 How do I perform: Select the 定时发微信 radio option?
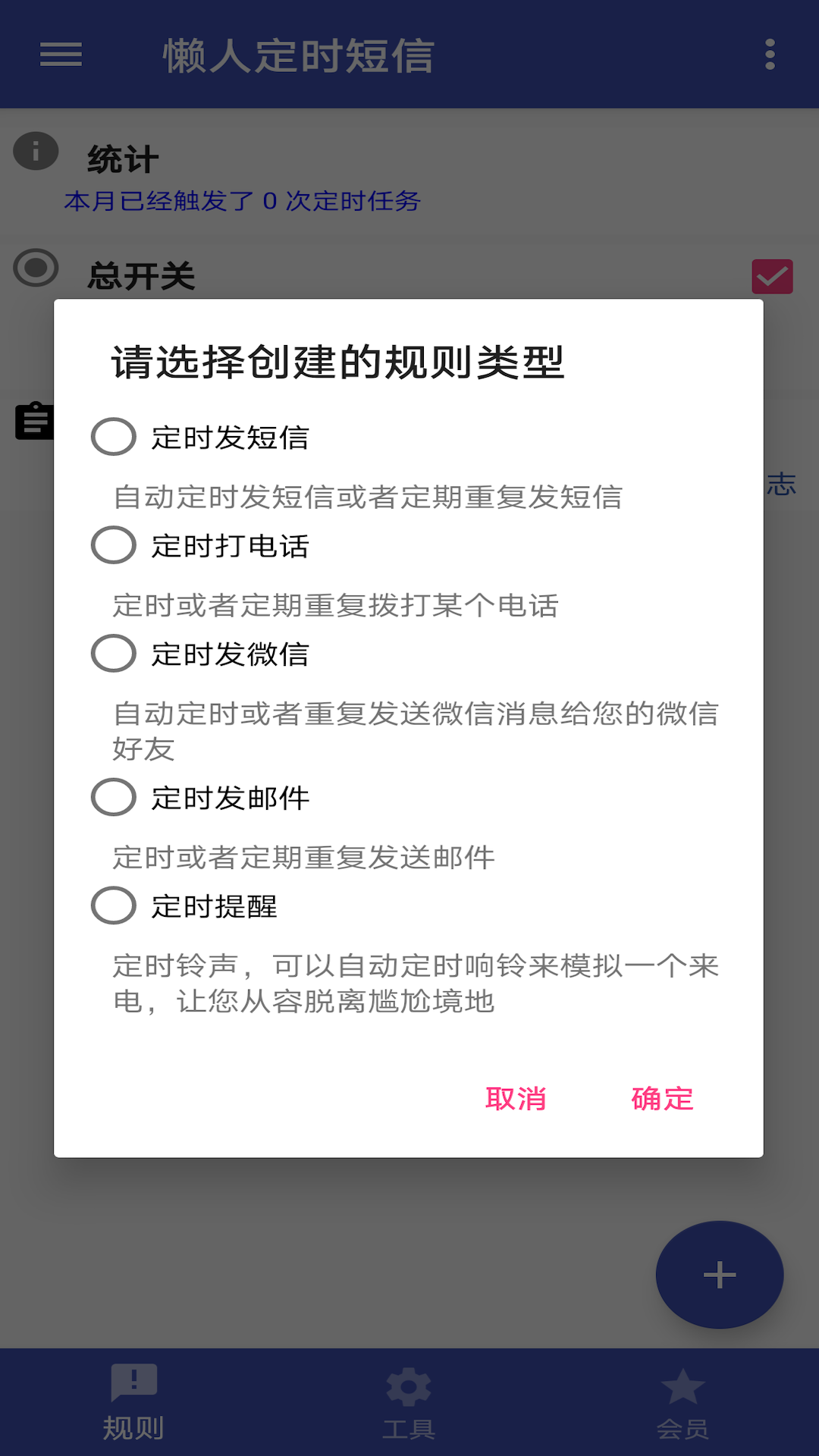112,653
